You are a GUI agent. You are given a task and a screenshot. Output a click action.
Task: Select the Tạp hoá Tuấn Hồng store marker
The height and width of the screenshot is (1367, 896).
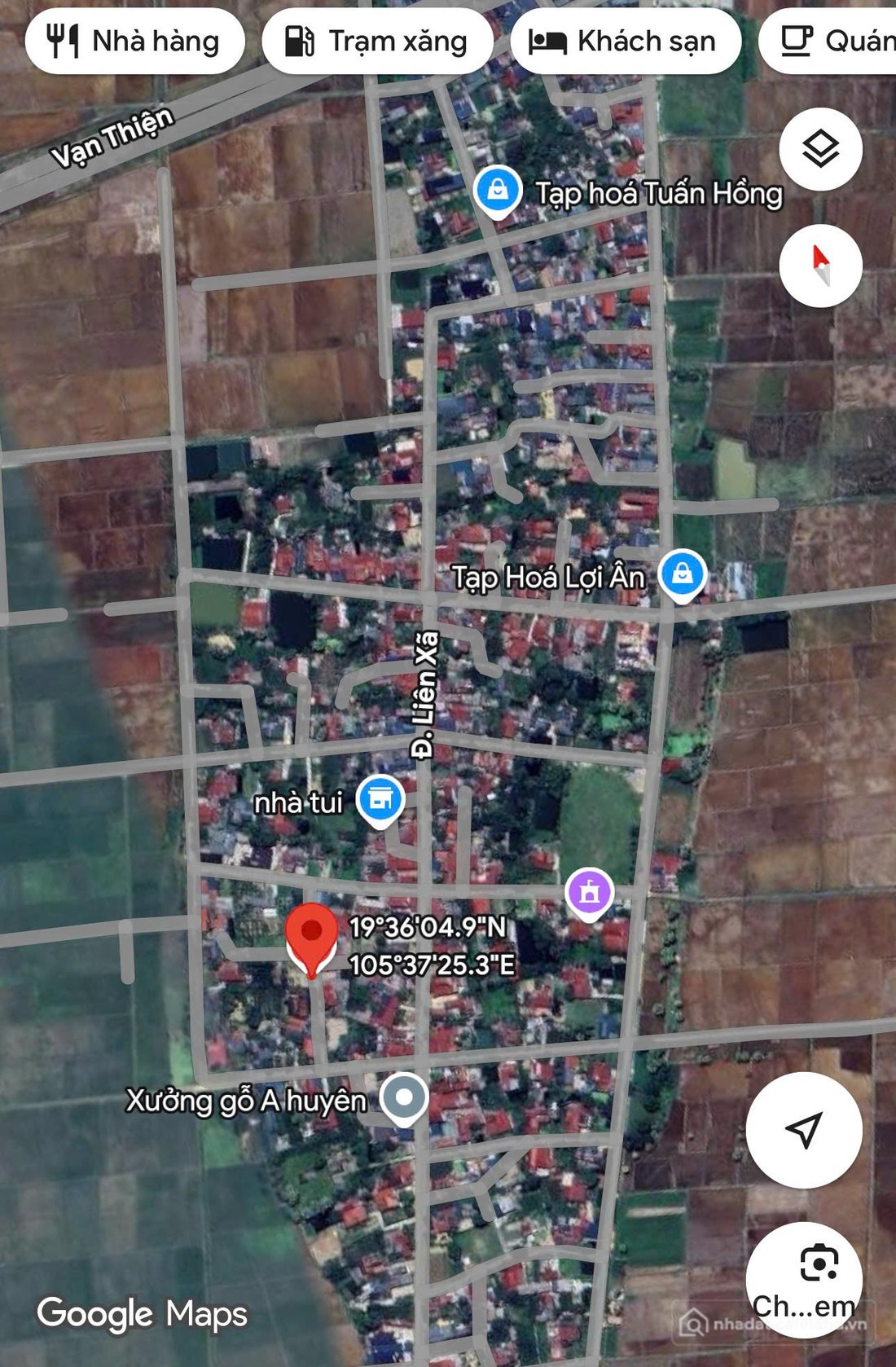(x=498, y=189)
